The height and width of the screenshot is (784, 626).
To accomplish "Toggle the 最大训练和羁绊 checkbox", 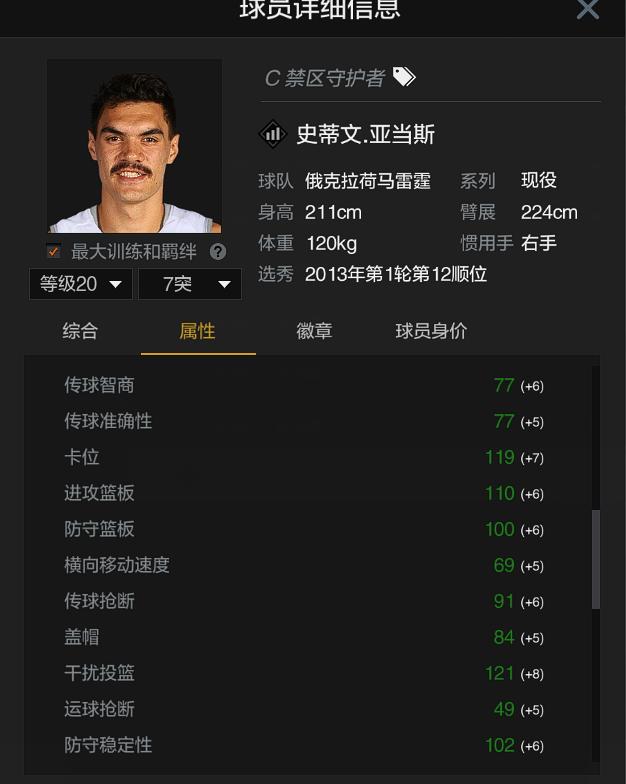I will coord(54,251).
